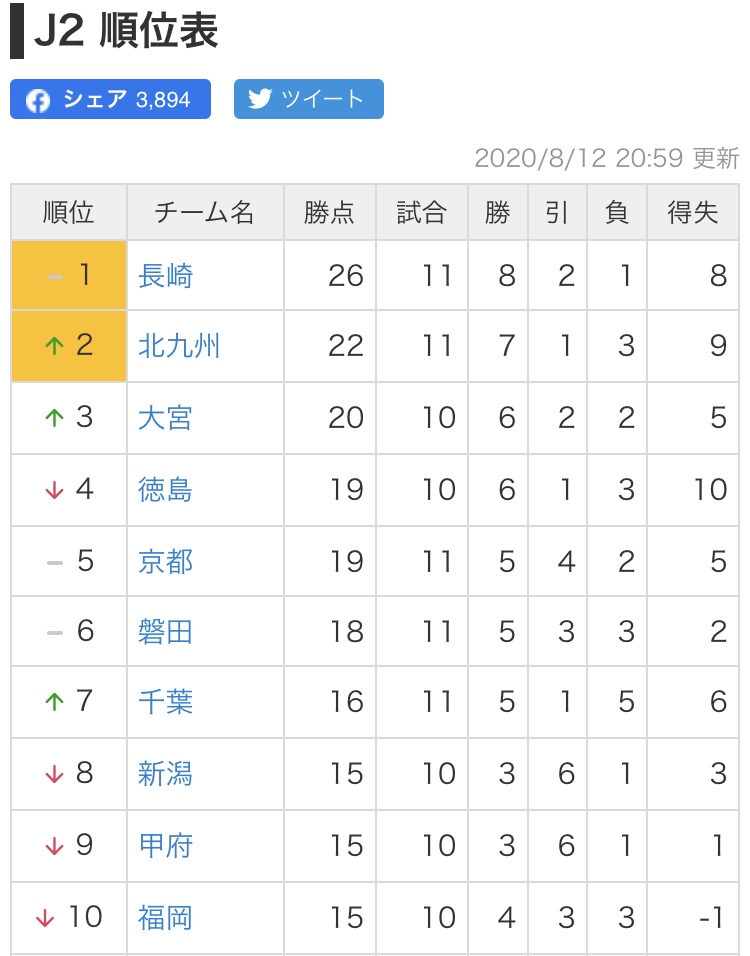Open the 磐田 team link
Image resolution: width=750 pixels, height=956 pixels.
pyautogui.click(x=165, y=632)
